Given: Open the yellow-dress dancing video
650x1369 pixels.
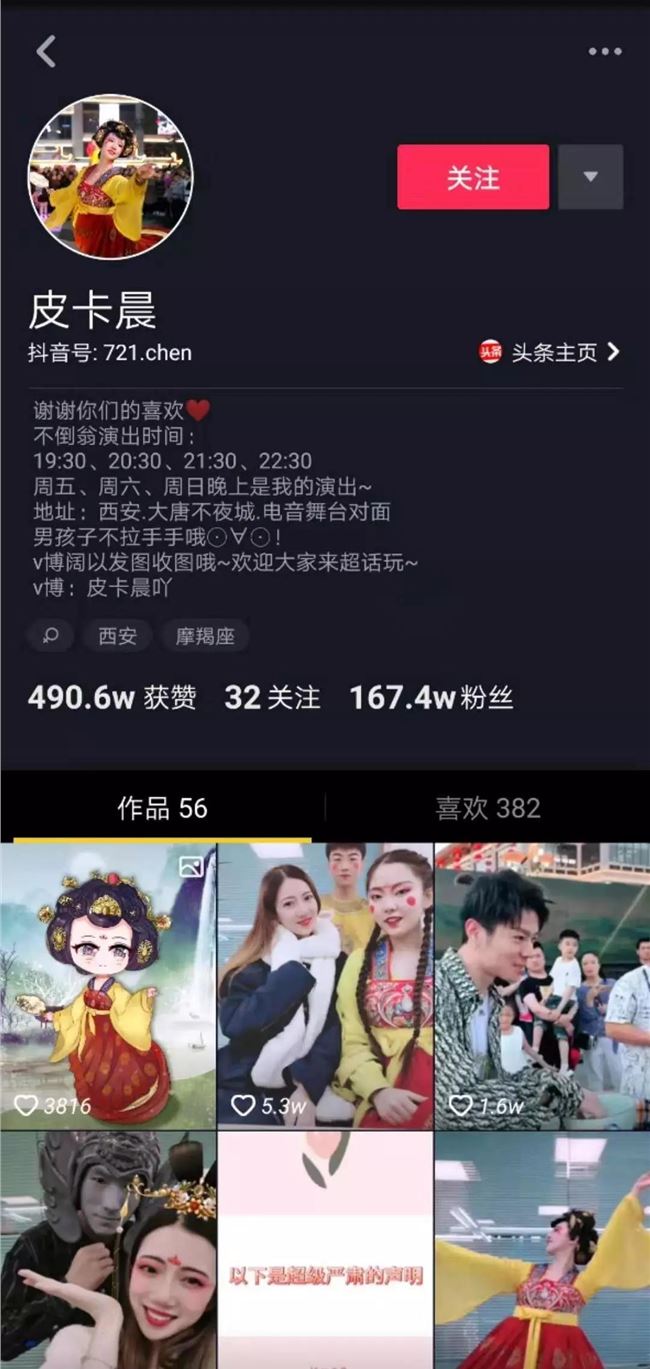Looking at the screenshot, I should (x=542, y=1250).
